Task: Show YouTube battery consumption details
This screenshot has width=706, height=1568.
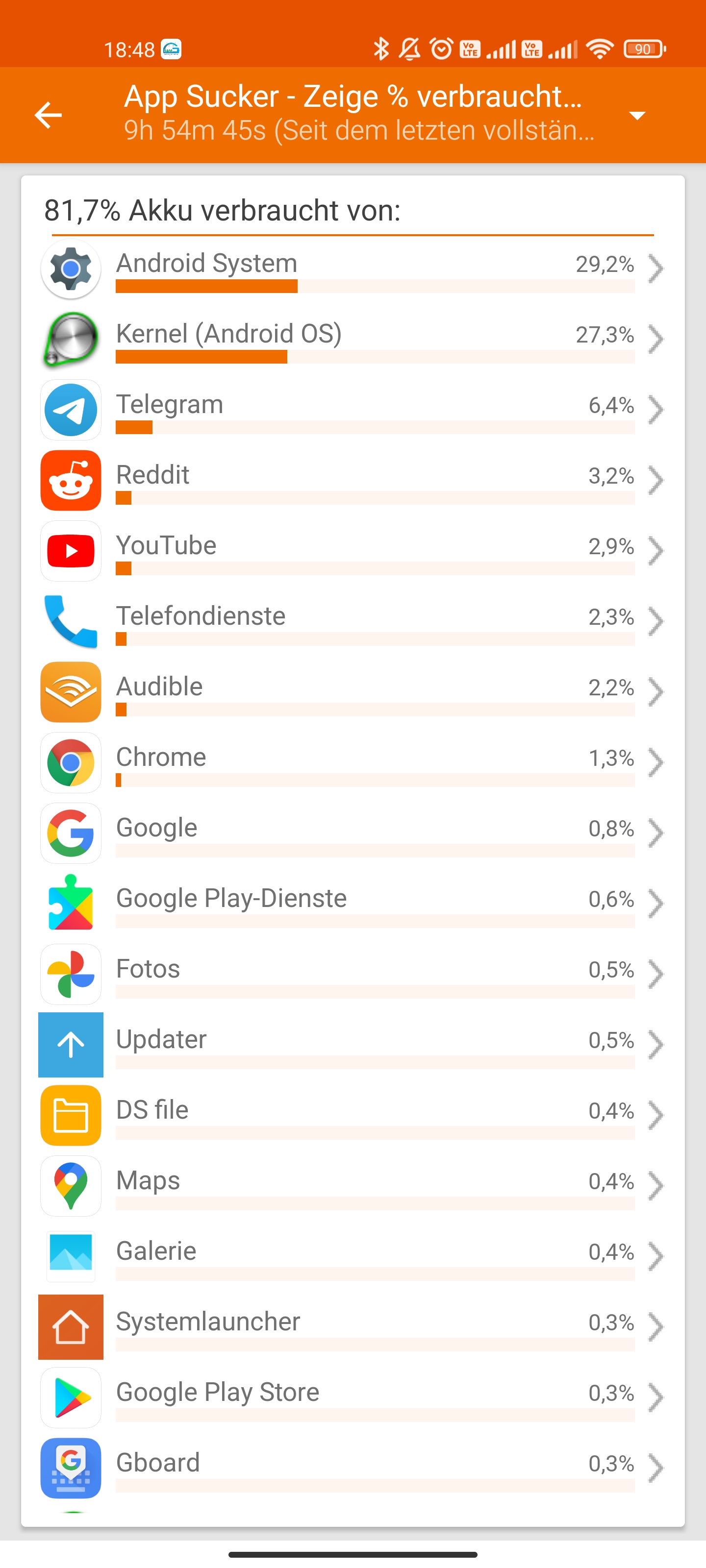Action: (352, 551)
